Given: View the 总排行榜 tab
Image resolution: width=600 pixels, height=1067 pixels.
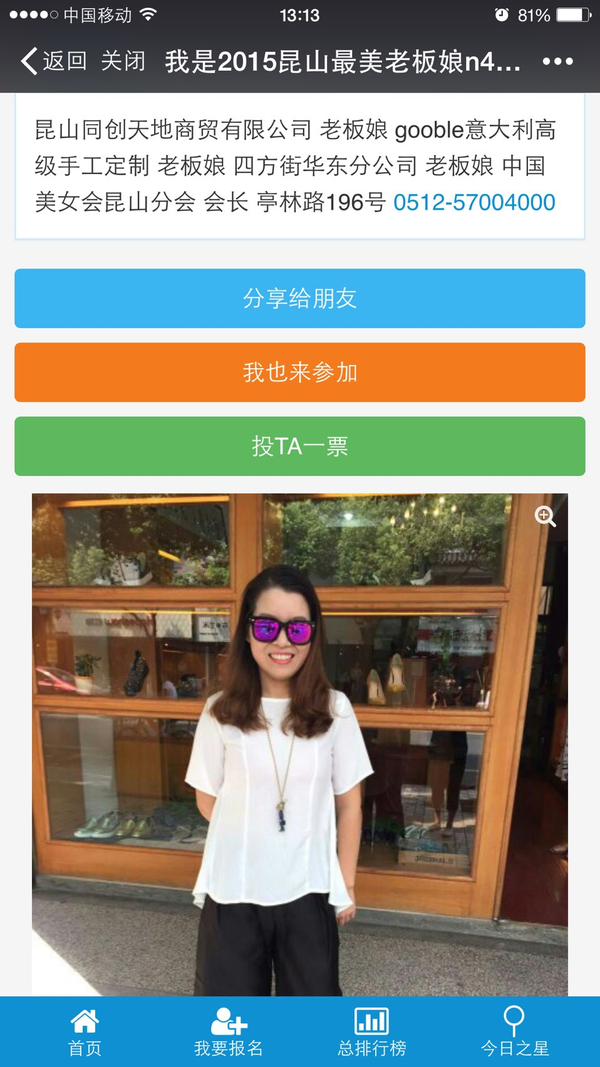Looking at the screenshot, I should click(x=371, y=1032).
